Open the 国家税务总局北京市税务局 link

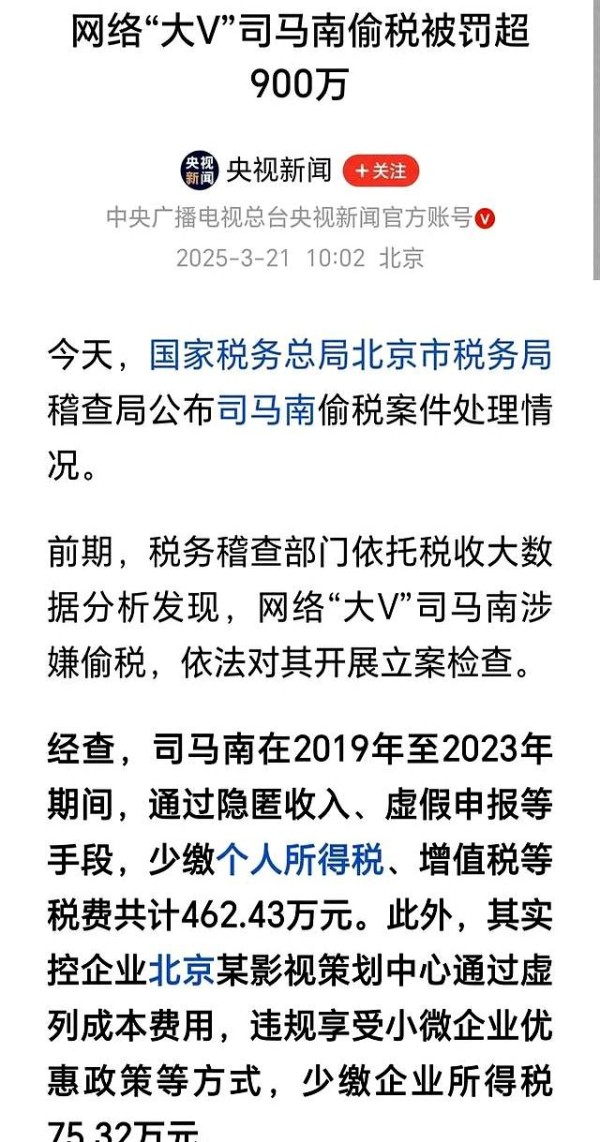(350, 356)
